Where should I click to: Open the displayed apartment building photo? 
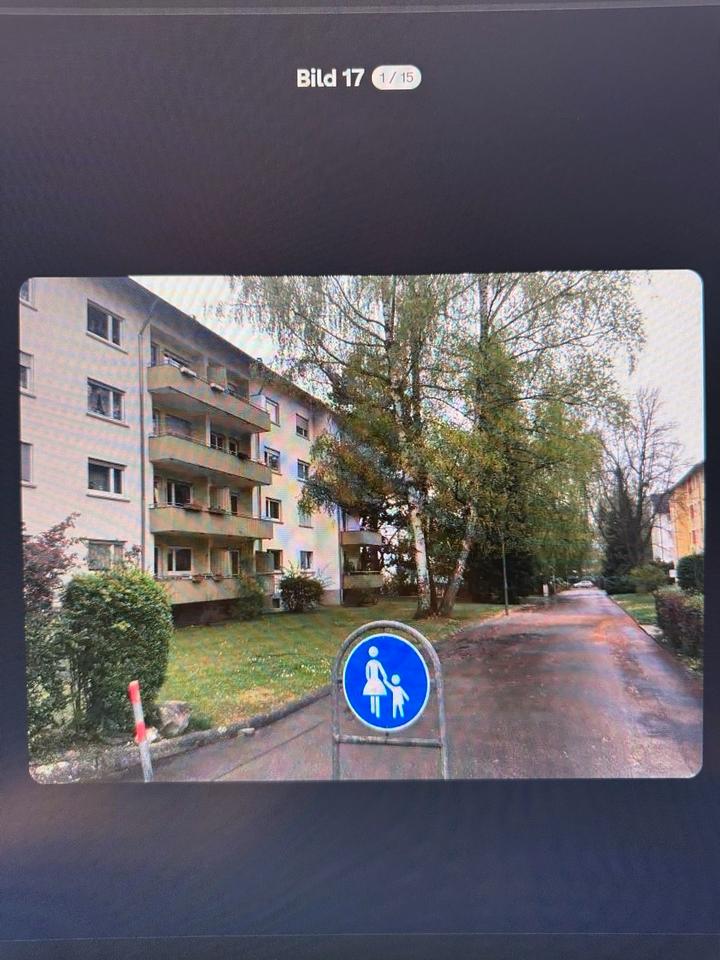(x=360, y=525)
